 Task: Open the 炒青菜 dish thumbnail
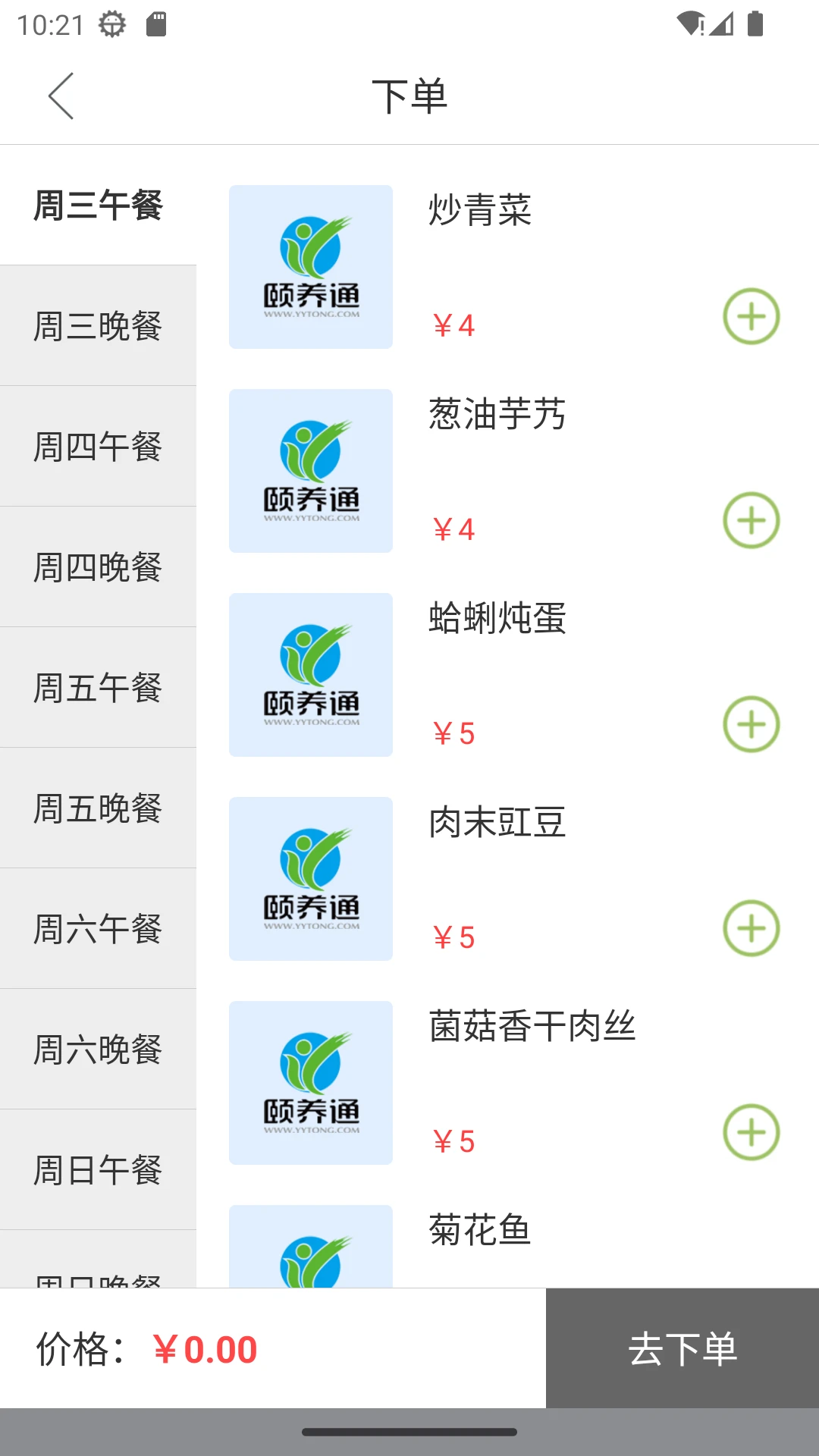coord(310,267)
